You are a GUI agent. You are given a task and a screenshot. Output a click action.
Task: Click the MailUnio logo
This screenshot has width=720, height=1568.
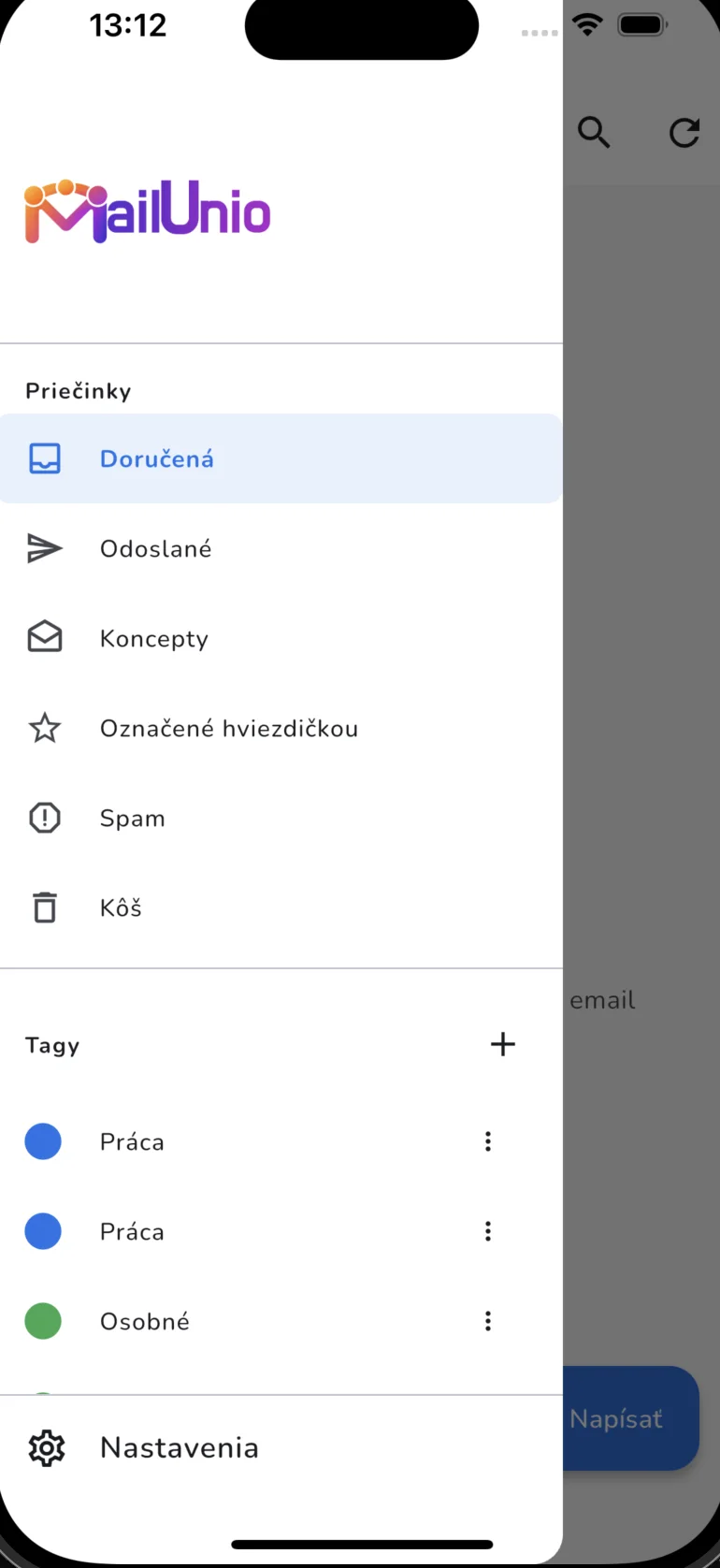click(x=146, y=212)
